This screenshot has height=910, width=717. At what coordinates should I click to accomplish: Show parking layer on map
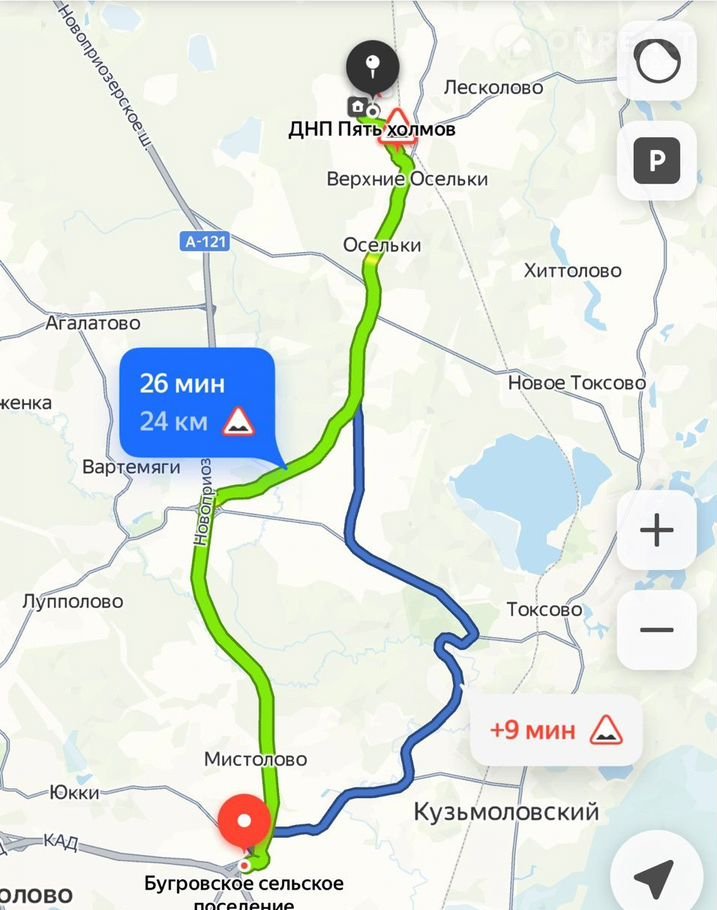657,160
